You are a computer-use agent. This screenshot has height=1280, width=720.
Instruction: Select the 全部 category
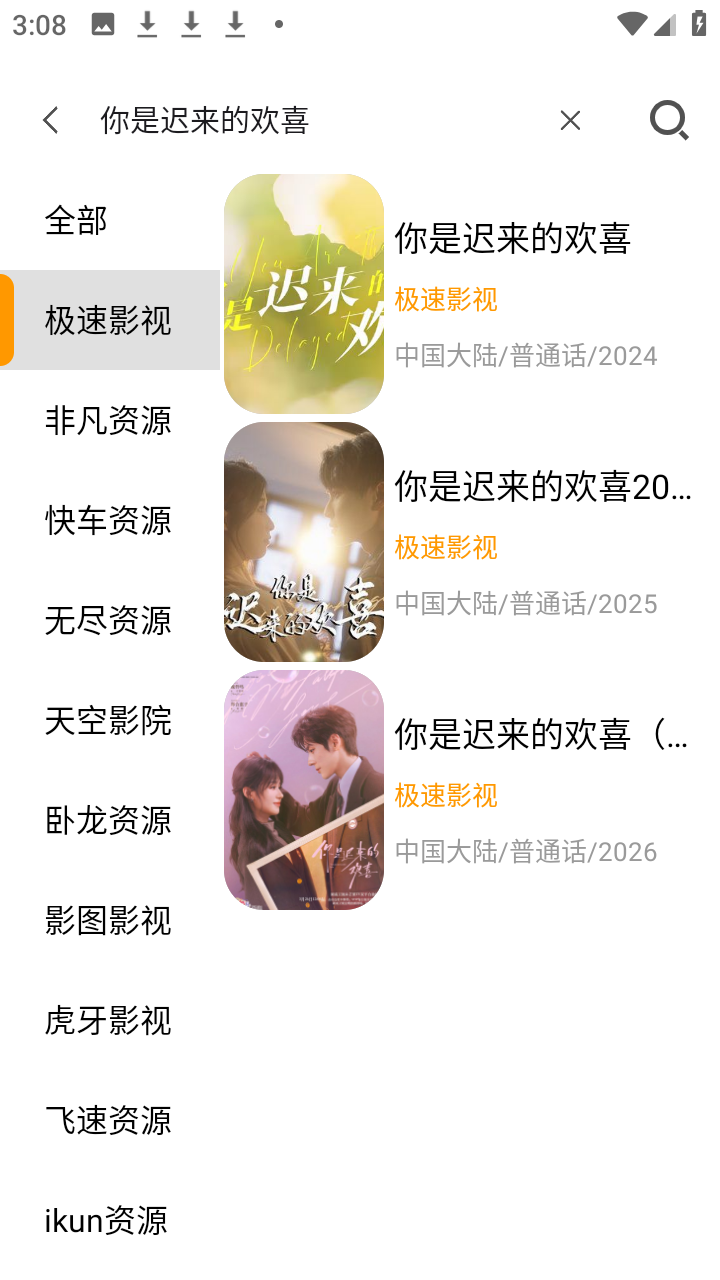point(77,221)
